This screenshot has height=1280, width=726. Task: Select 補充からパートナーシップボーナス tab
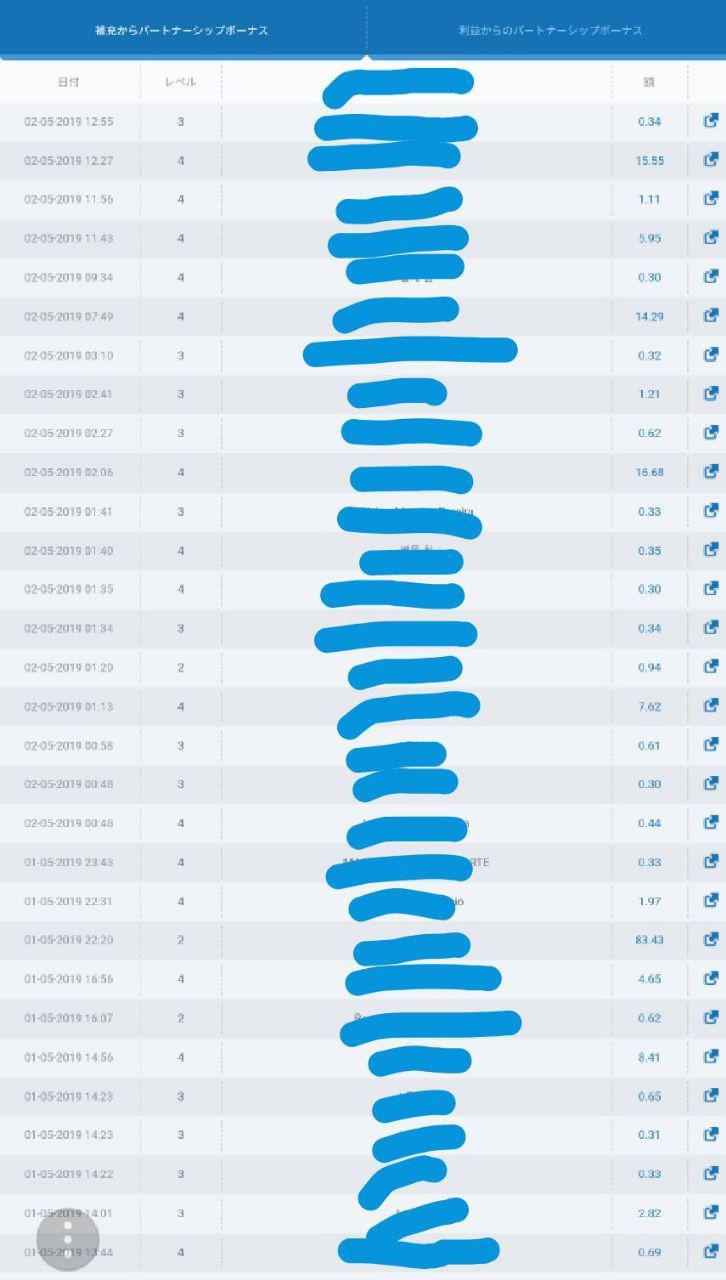click(x=181, y=30)
